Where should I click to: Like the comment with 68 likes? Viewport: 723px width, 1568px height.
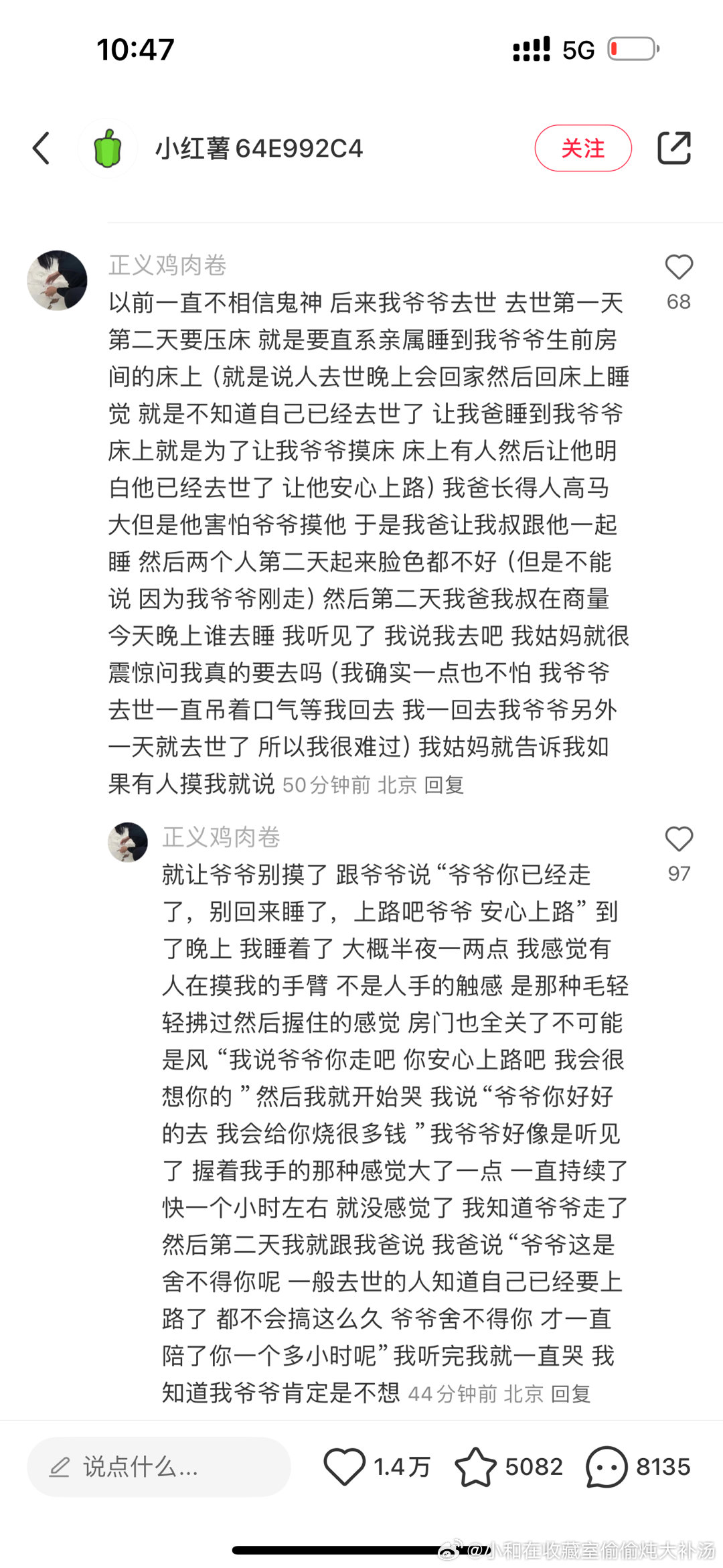coord(679,267)
